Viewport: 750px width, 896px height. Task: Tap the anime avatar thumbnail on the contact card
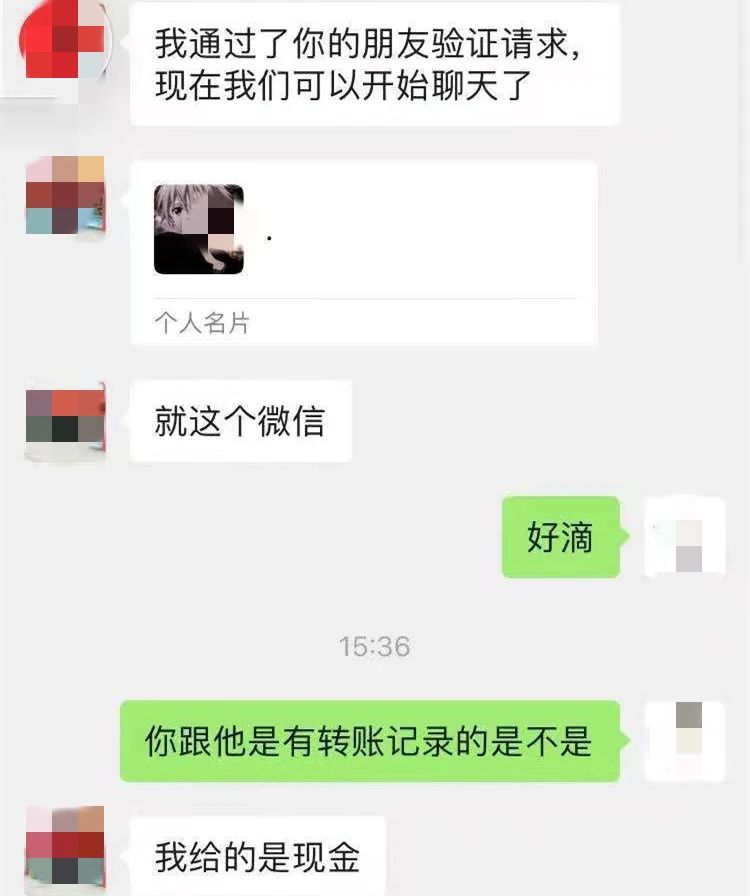(x=200, y=228)
